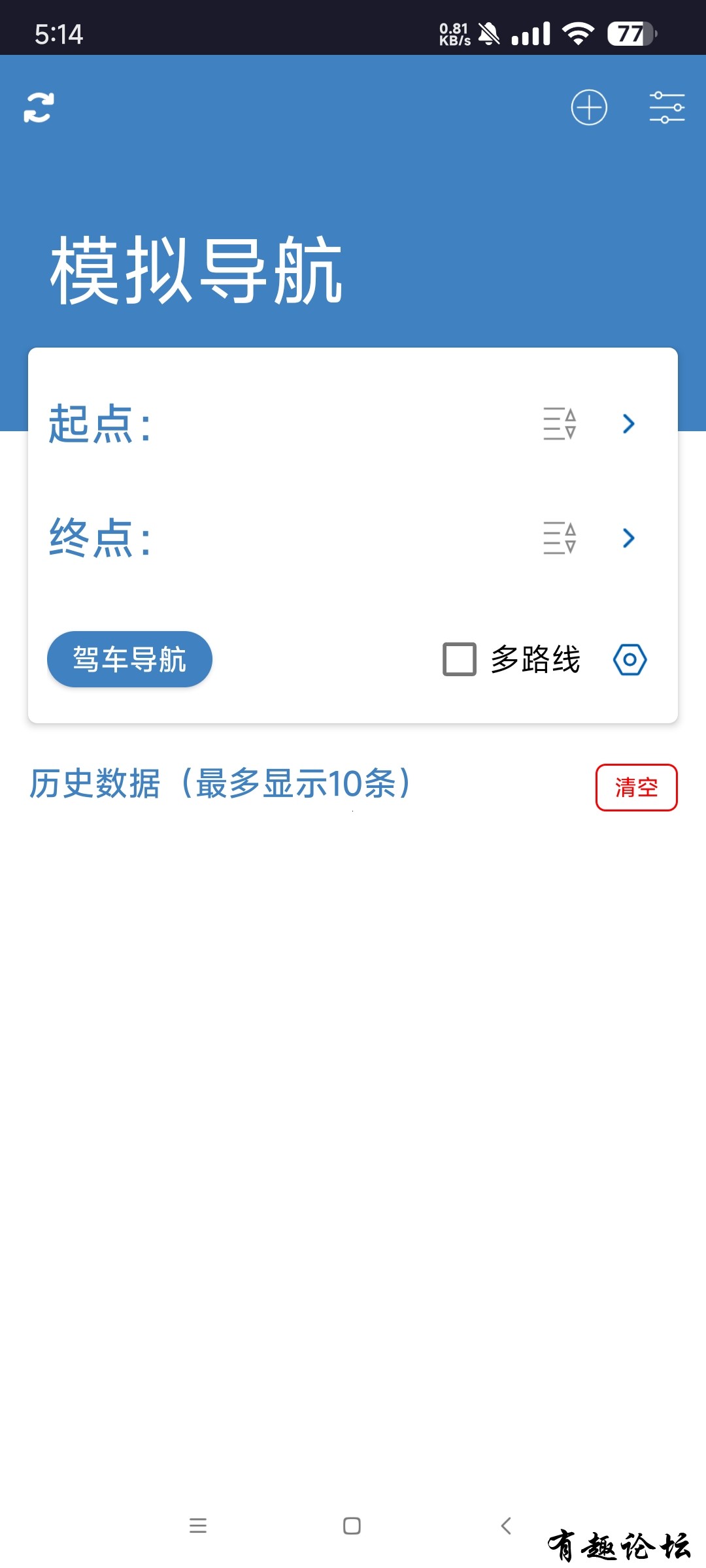Image resolution: width=706 pixels, height=1568 pixels.
Task: Open the 起点 chevron arrow
Action: [x=628, y=424]
